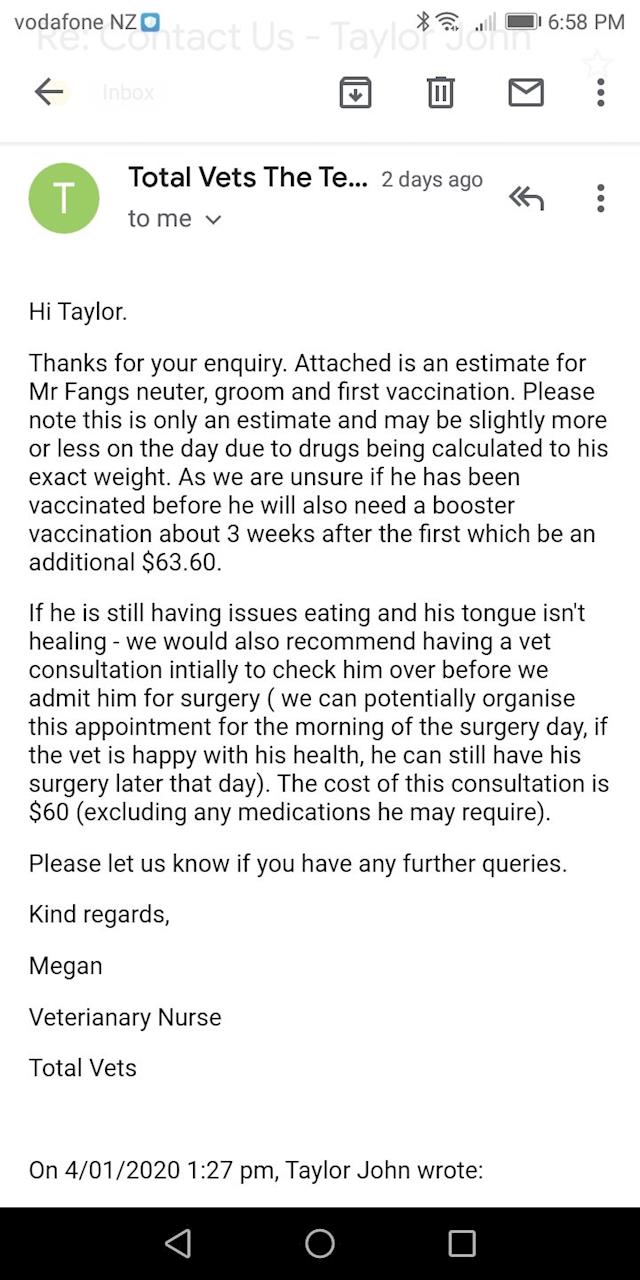Delete this email
640x1280 pixels.
point(441,93)
